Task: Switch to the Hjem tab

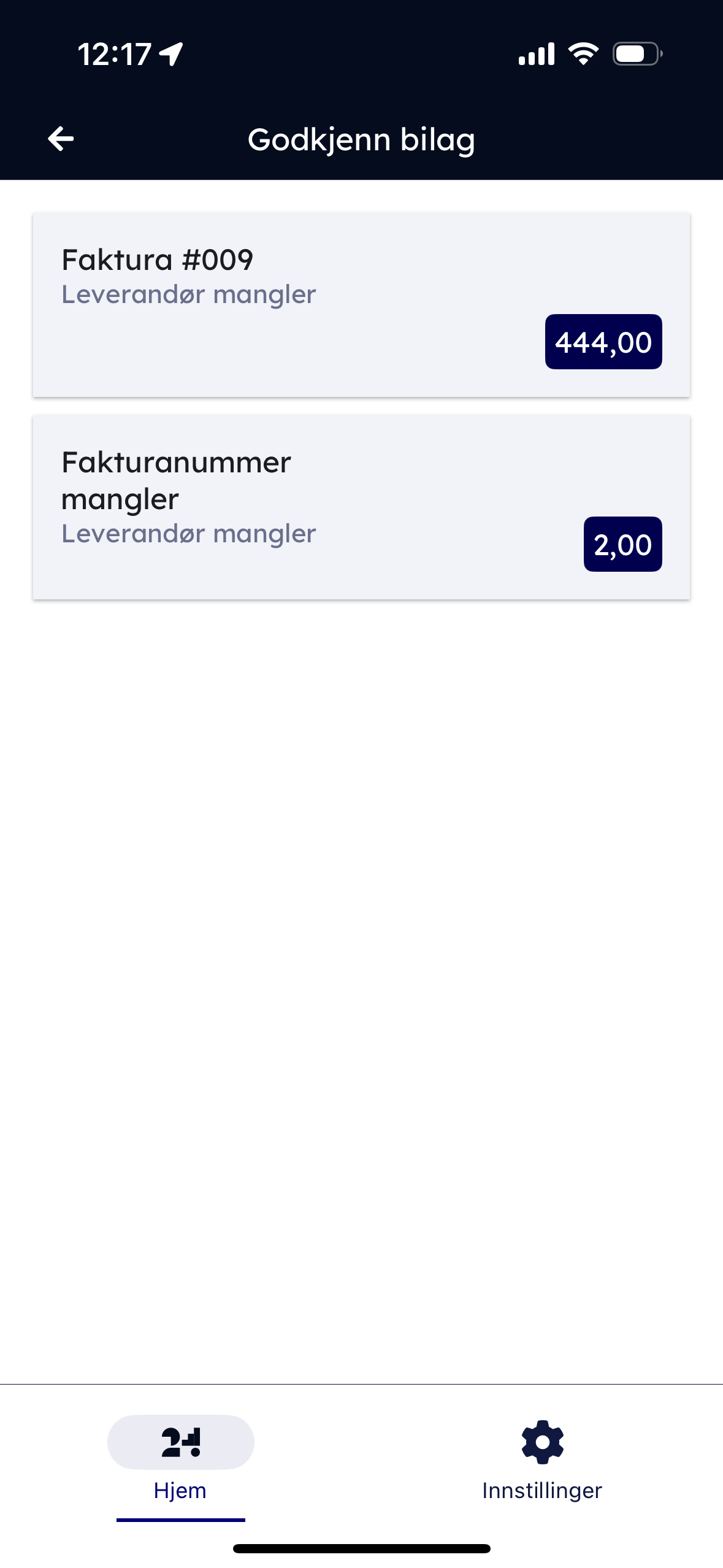Action: [x=180, y=1458]
